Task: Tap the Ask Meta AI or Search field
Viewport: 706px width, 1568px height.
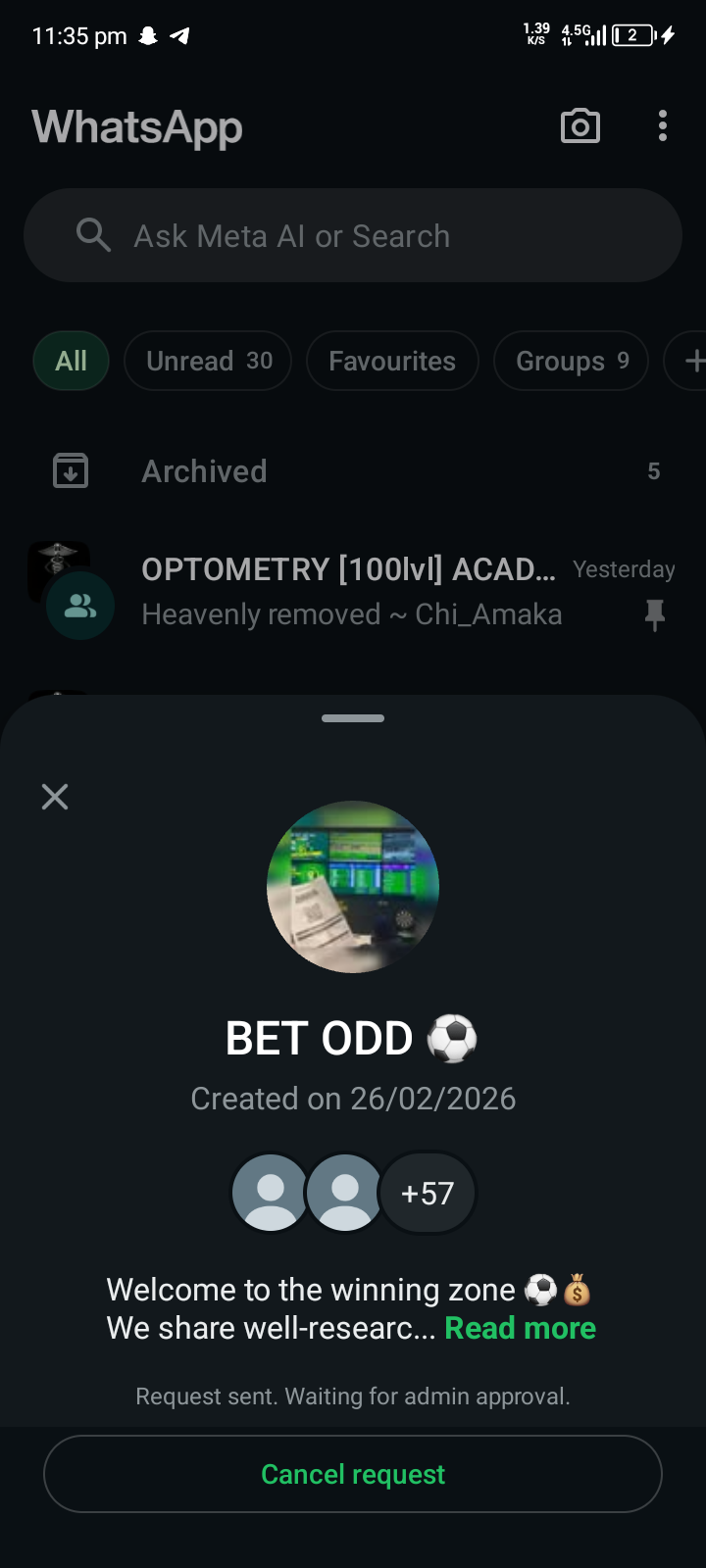Action: click(353, 236)
